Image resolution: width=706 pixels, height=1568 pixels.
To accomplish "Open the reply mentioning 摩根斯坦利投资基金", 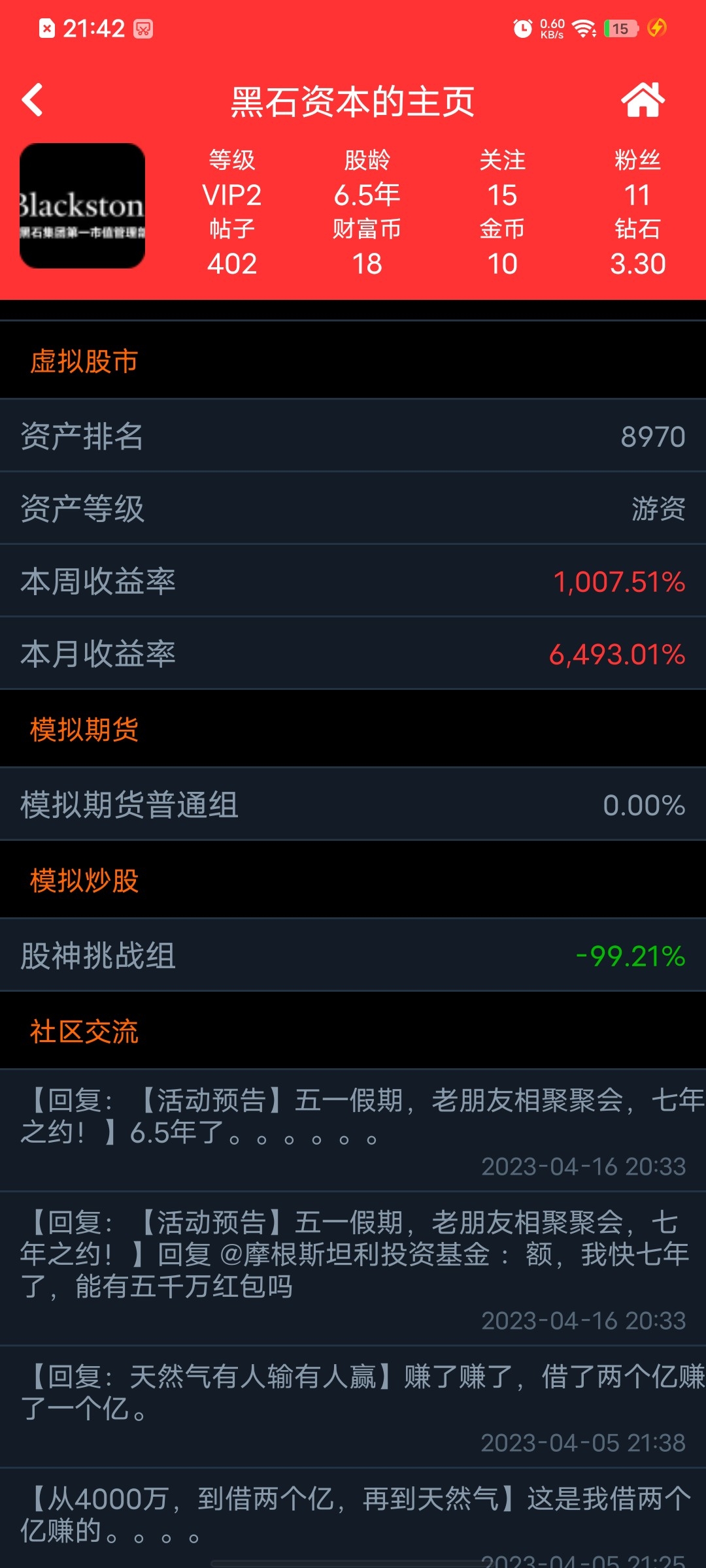I will click(353, 1269).
